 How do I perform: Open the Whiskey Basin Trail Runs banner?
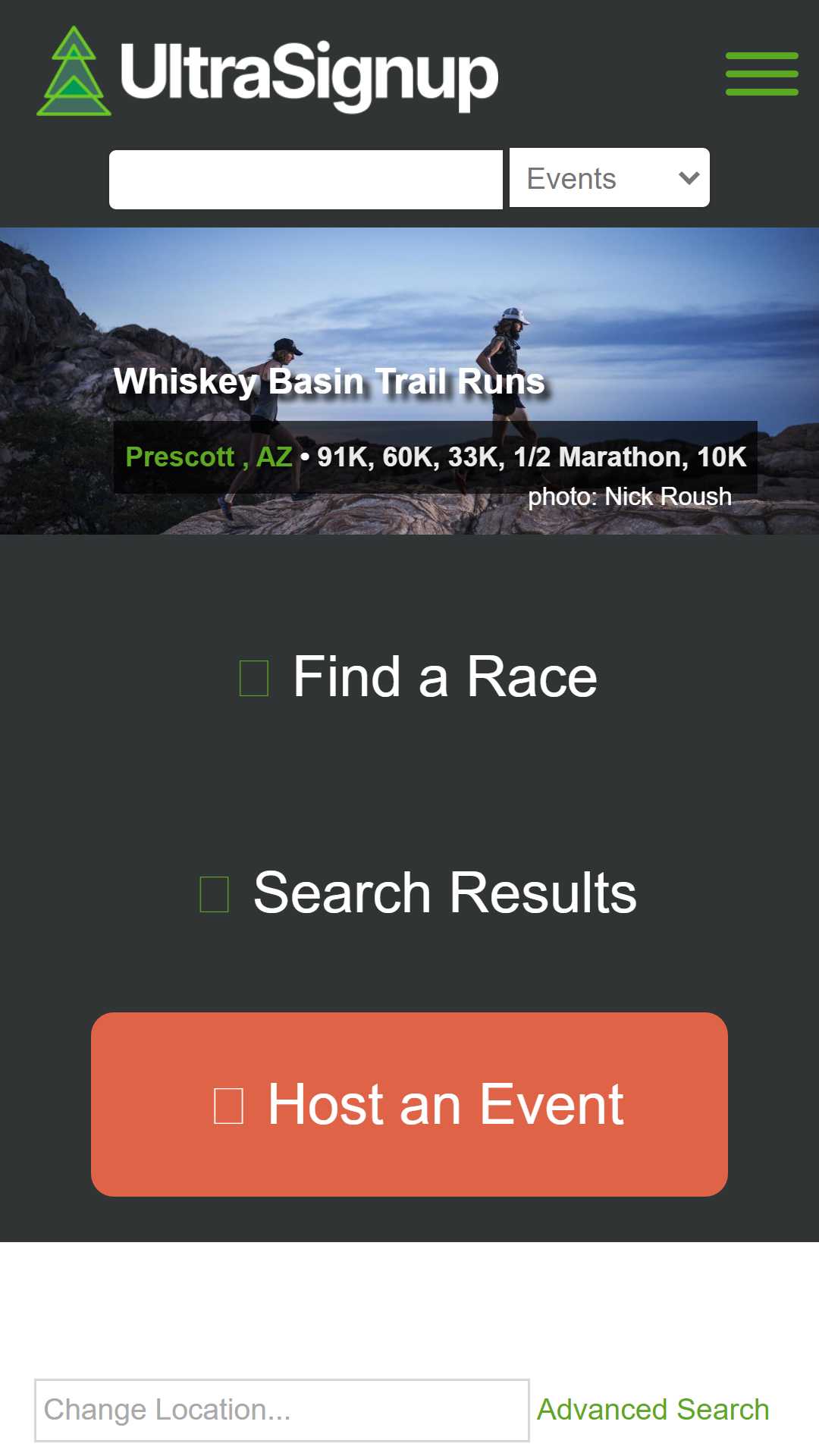click(330, 381)
